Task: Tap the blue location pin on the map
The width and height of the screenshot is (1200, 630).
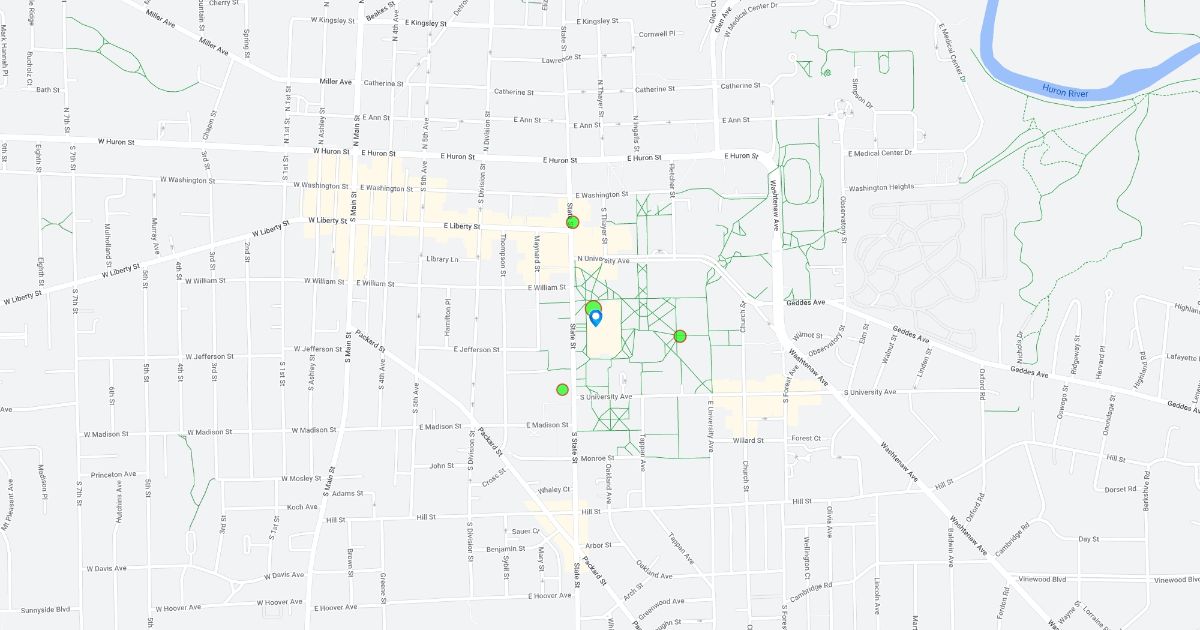Action: [596, 318]
